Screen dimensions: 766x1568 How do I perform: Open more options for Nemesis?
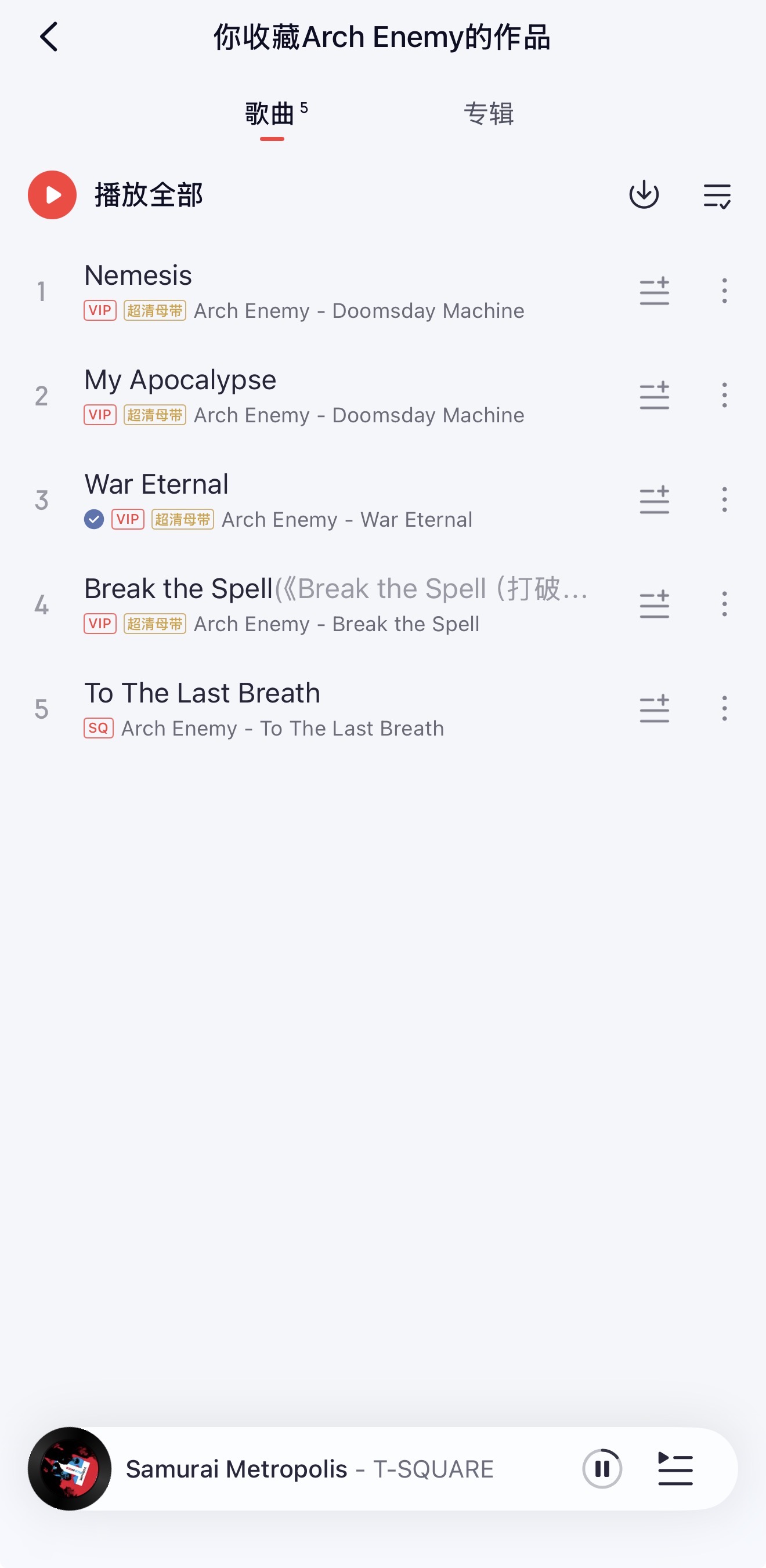[724, 291]
